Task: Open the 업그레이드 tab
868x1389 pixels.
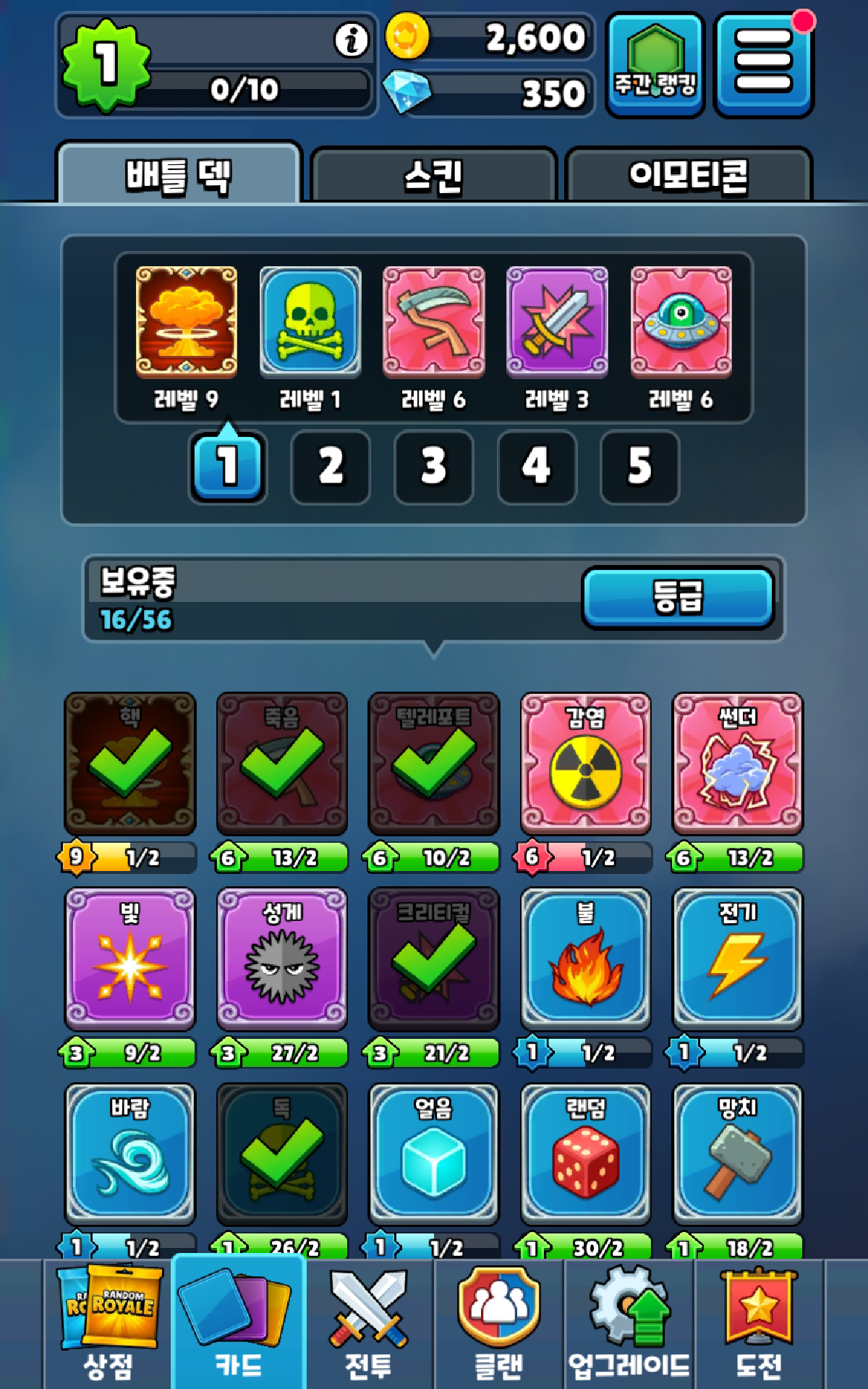Action: tap(629, 1324)
